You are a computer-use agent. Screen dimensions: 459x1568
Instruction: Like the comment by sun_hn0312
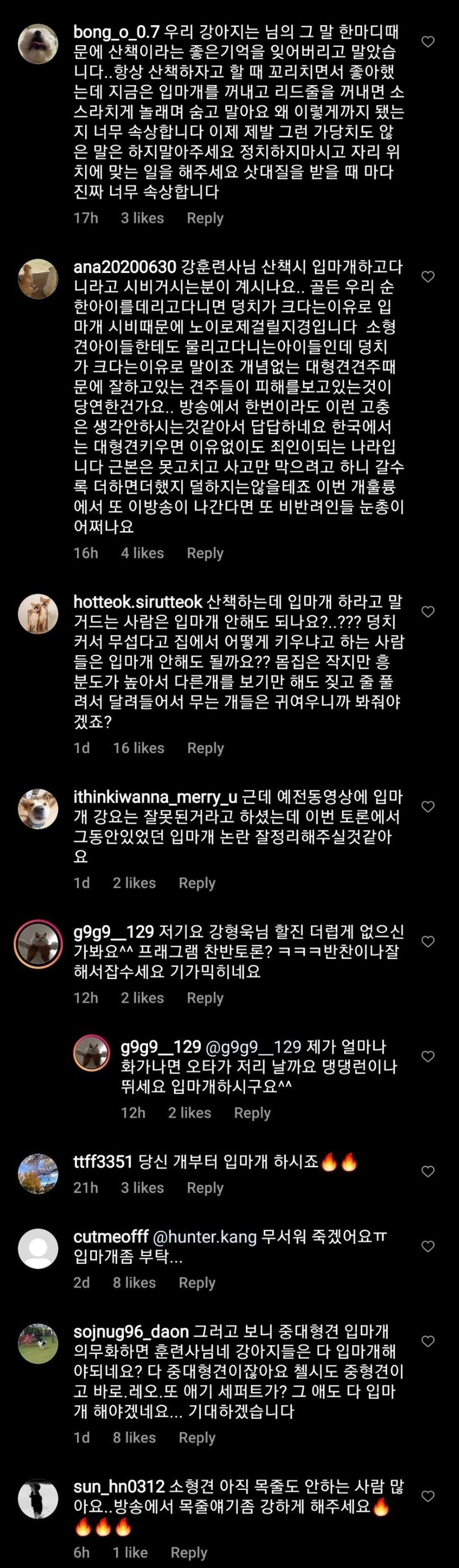[428, 1496]
